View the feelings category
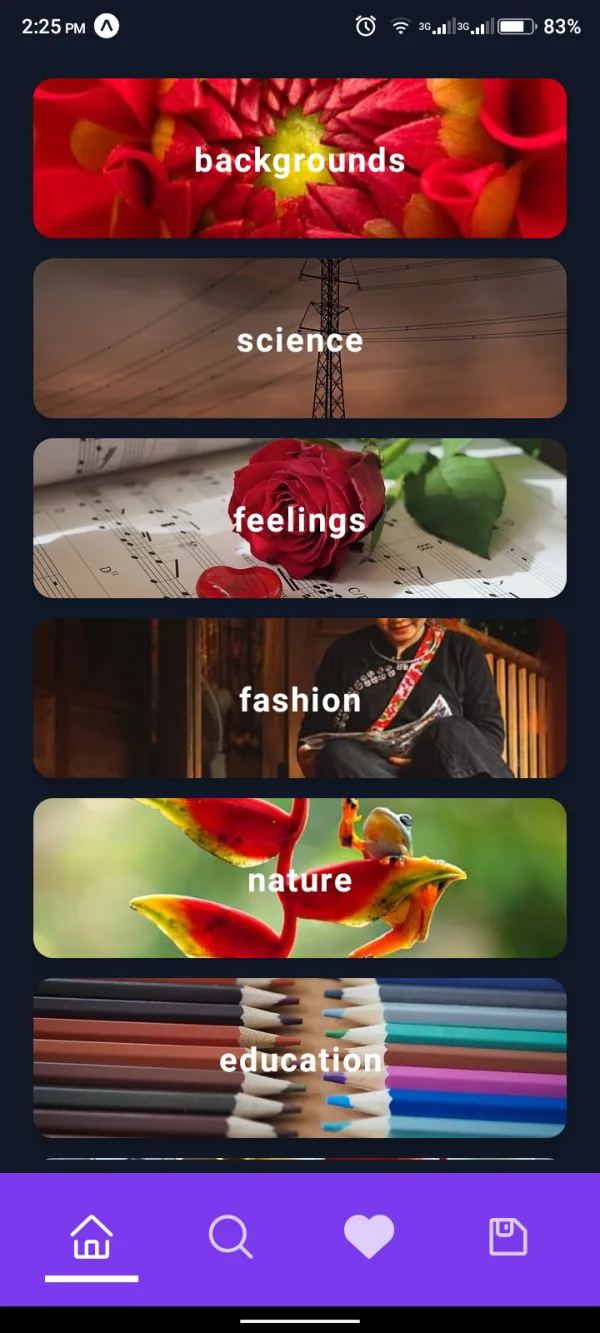Image resolution: width=600 pixels, height=1333 pixels. (300, 519)
